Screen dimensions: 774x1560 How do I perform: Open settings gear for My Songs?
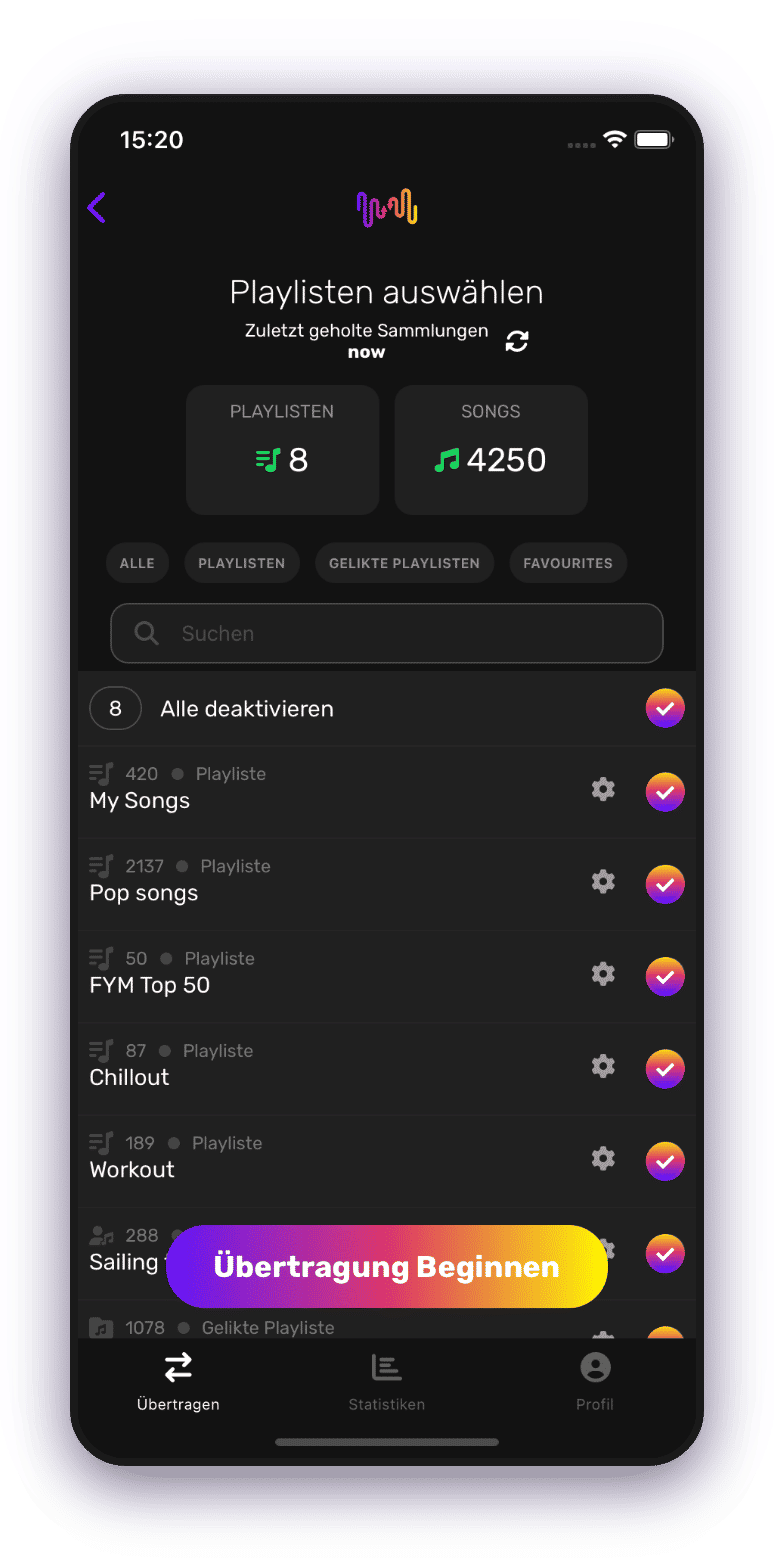(603, 789)
